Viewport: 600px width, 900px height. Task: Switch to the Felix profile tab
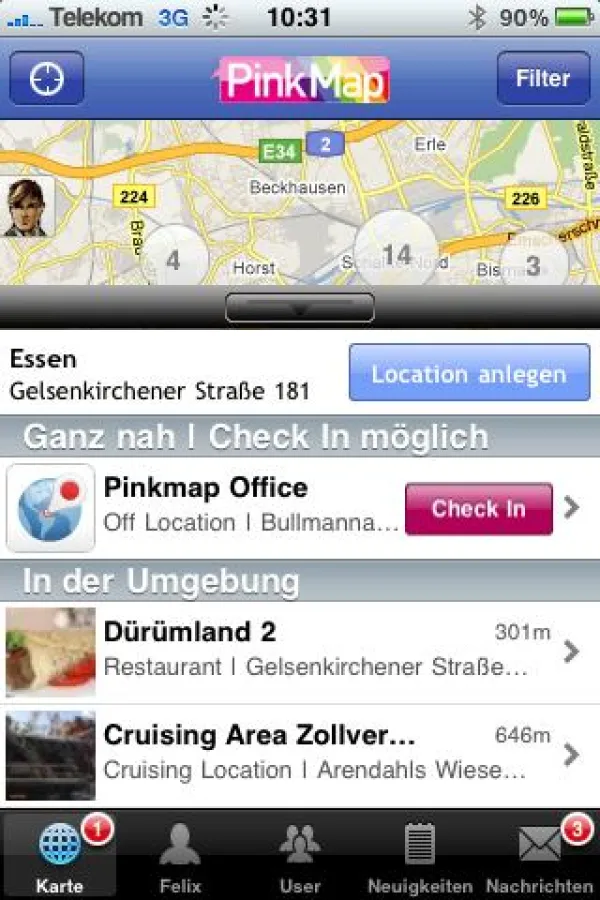(x=180, y=856)
